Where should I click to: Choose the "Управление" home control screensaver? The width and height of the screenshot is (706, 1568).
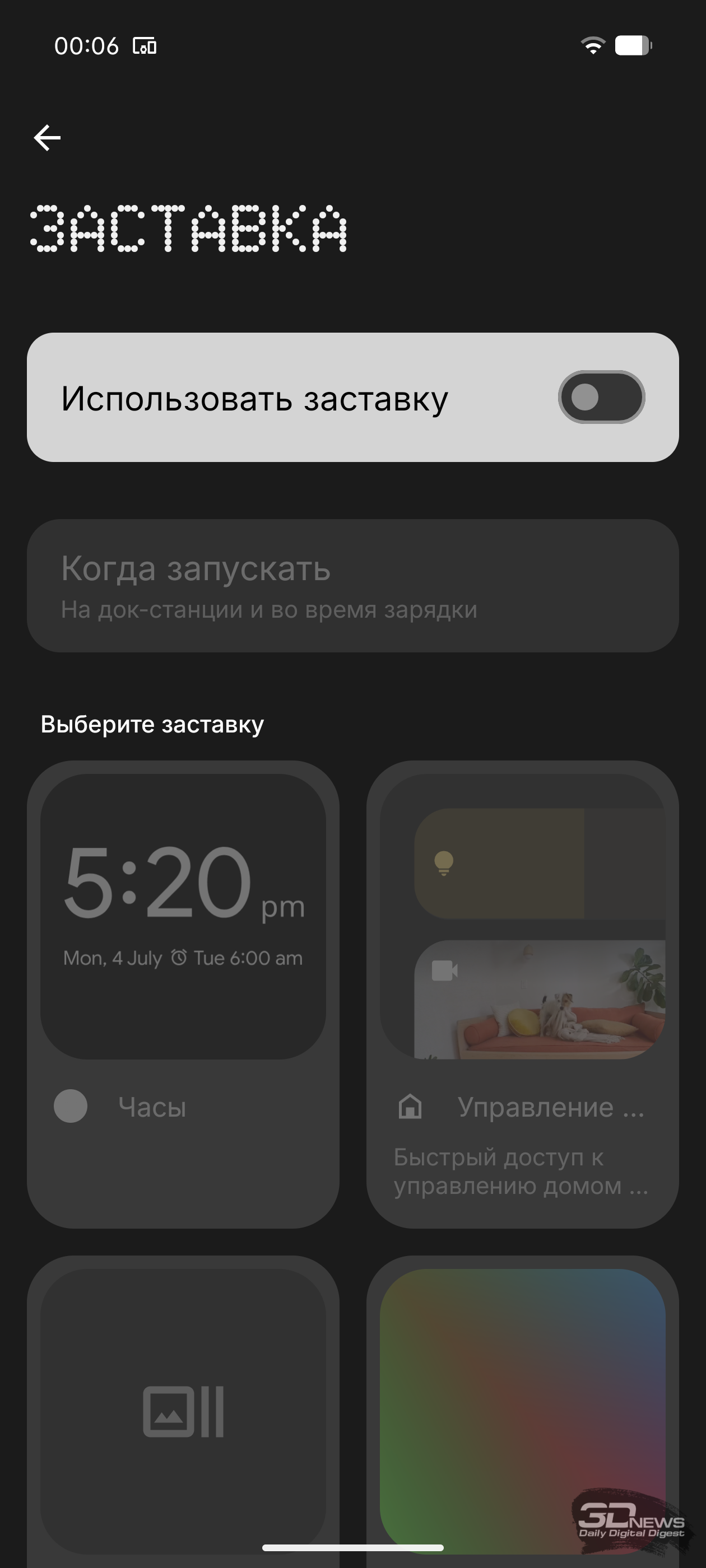point(522,993)
